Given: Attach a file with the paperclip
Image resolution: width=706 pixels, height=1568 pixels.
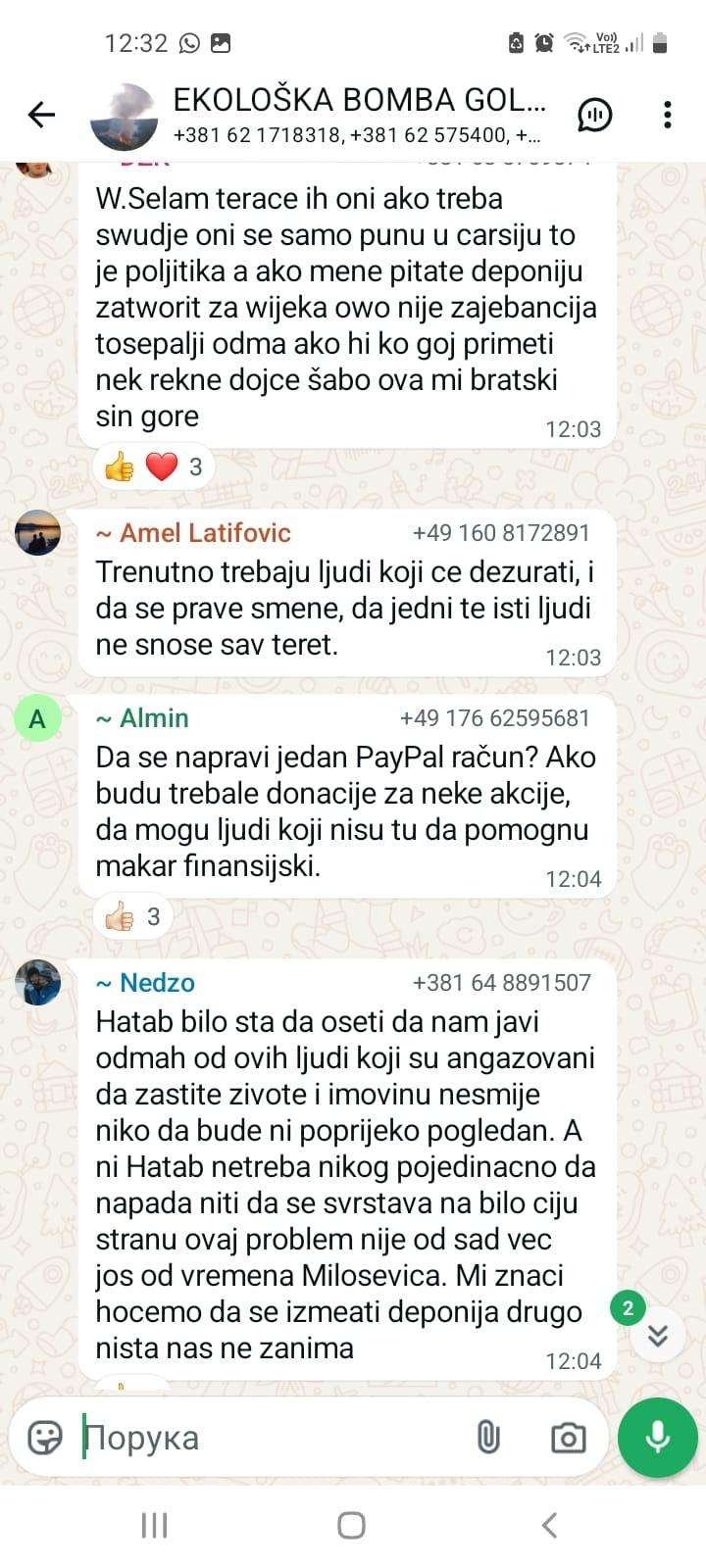Looking at the screenshot, I should coord(487,1437).
